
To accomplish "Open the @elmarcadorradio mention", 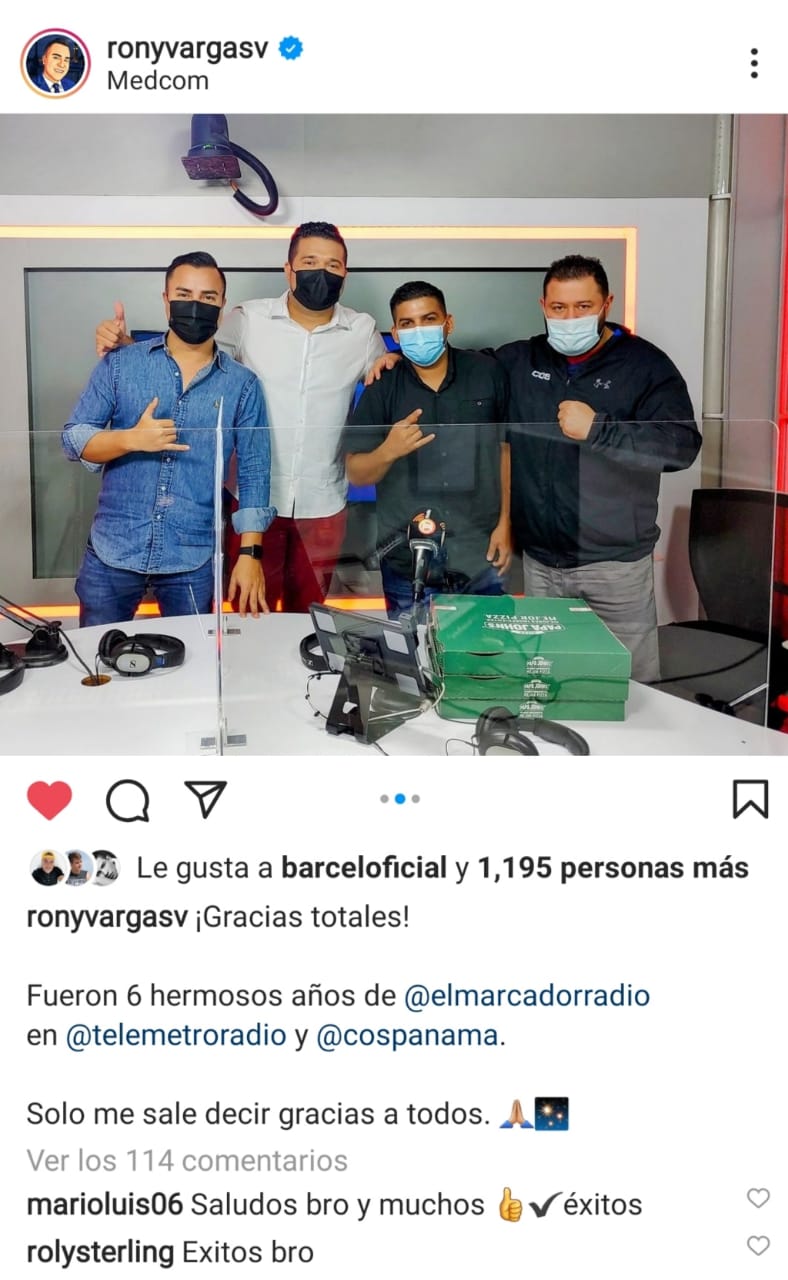I will (x=527, y=996).
